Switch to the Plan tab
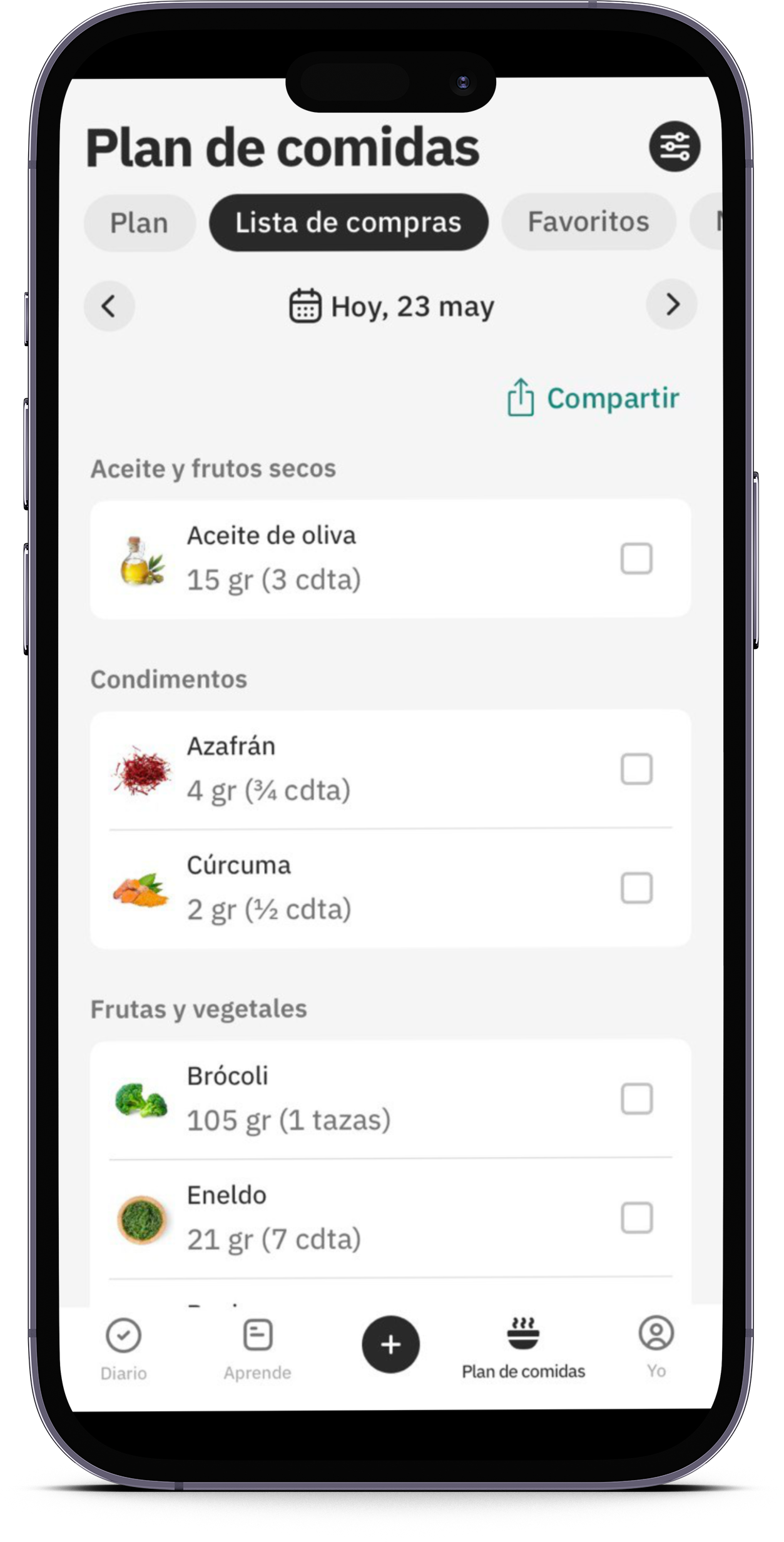784x1542 pixels. [139, 223]
